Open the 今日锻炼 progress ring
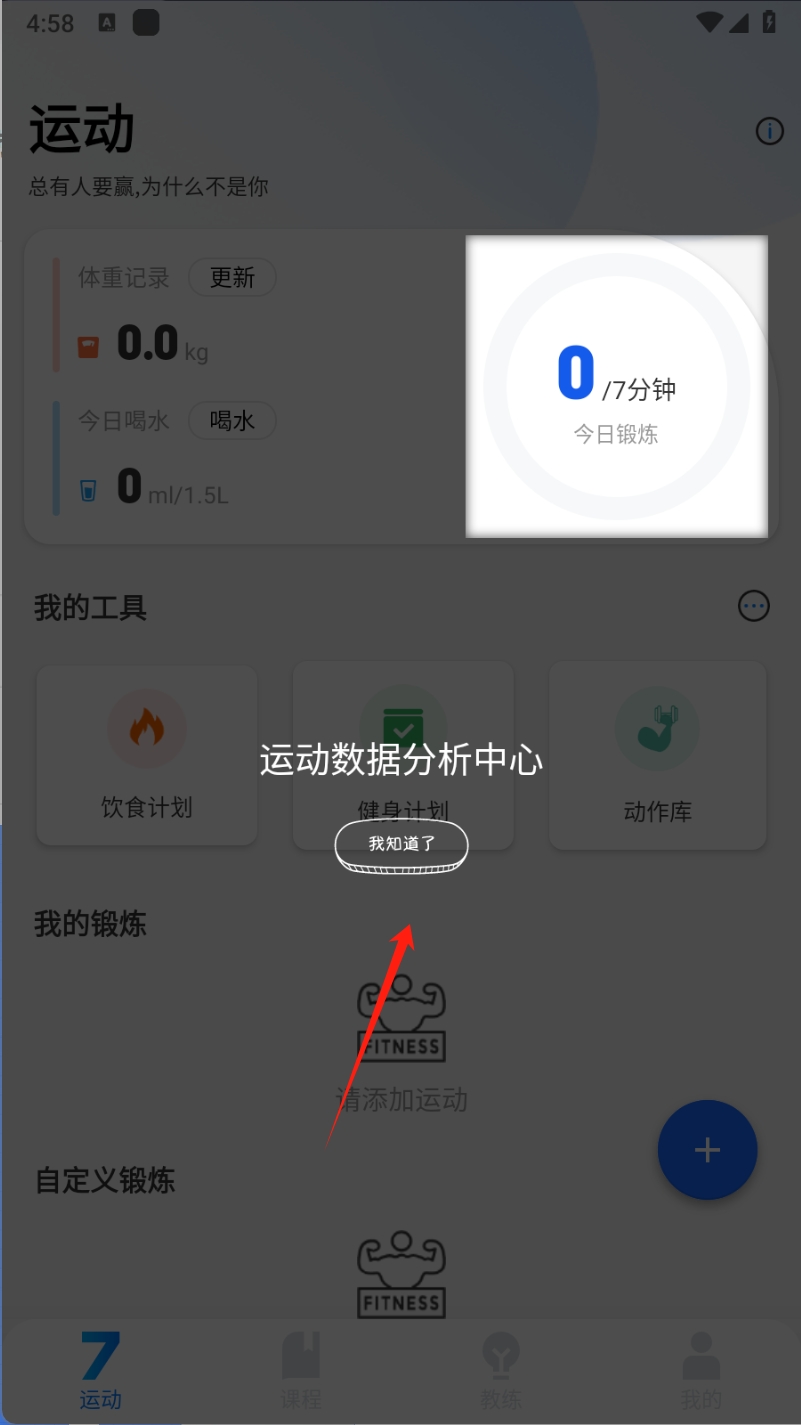The image size is (801, 1425). (617, 388)
